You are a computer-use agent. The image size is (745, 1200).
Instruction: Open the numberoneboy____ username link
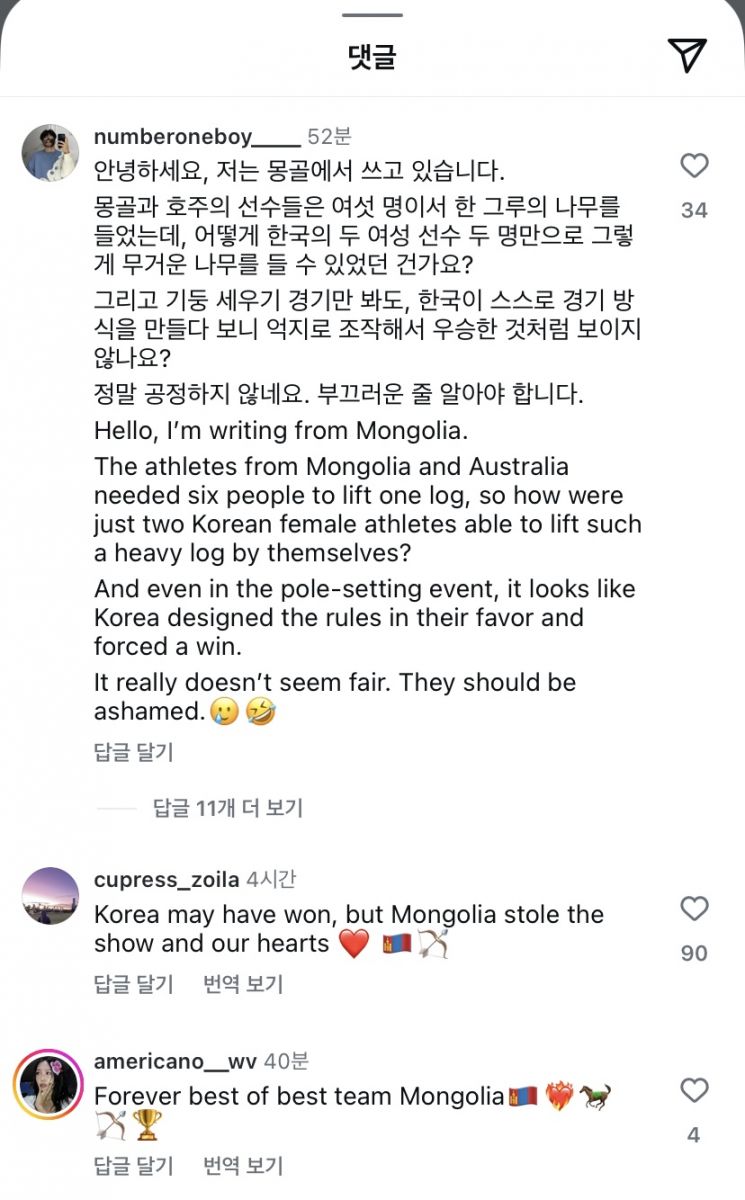tap(196, 137)
